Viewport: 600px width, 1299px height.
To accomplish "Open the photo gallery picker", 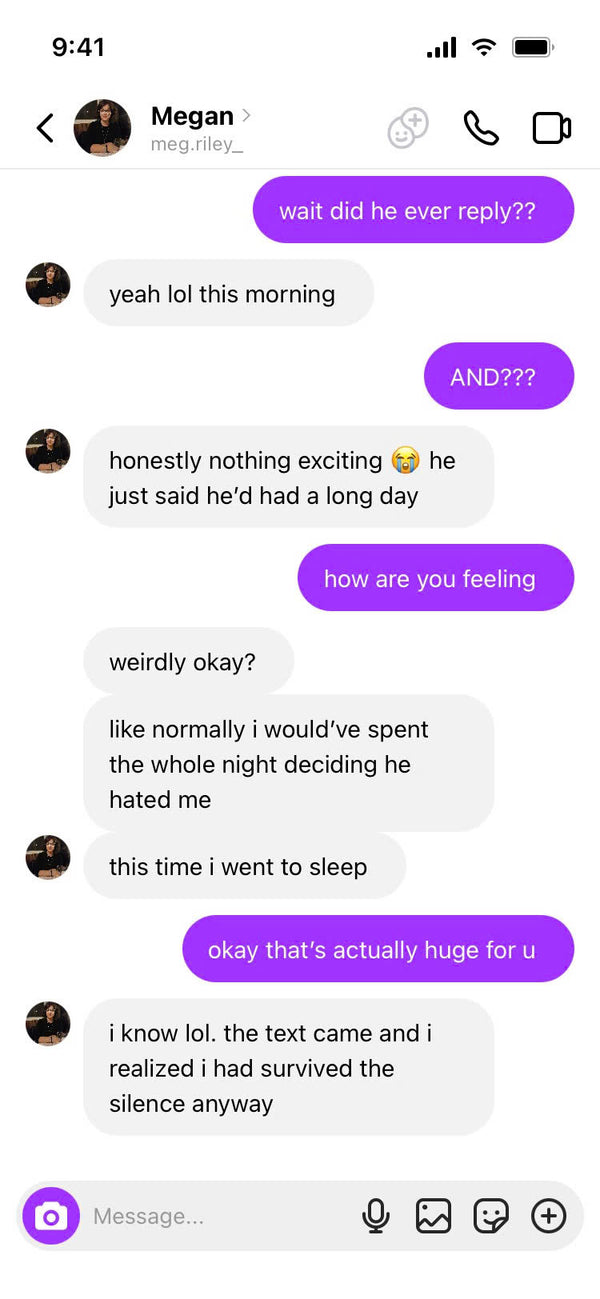I will pyautogui.click(x=433, y=1216).
